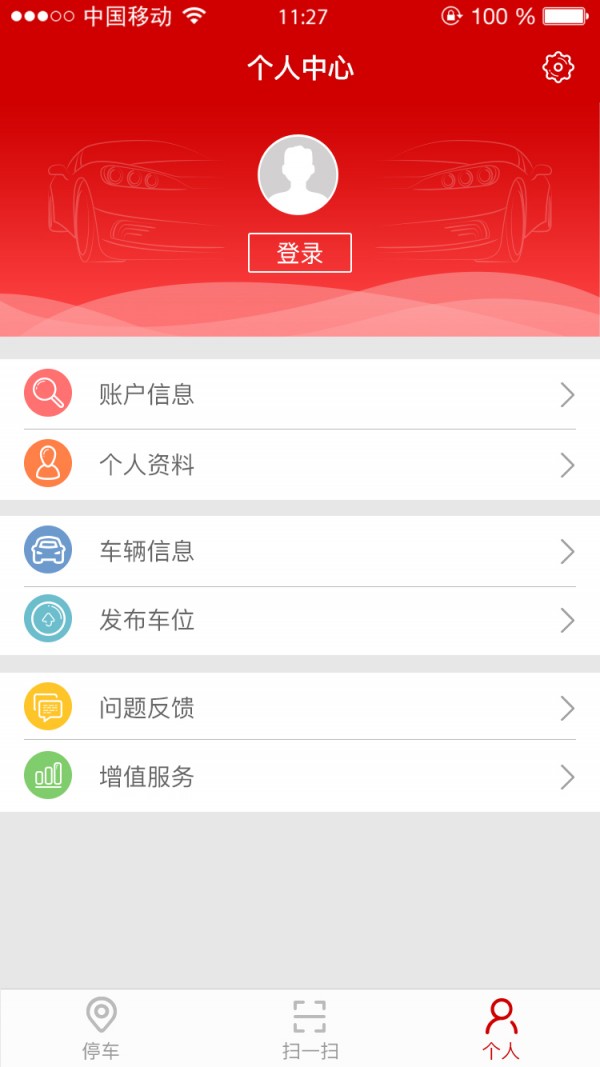Open the settings gear icon
The image size is (600, 1067).
click(558, 68)
